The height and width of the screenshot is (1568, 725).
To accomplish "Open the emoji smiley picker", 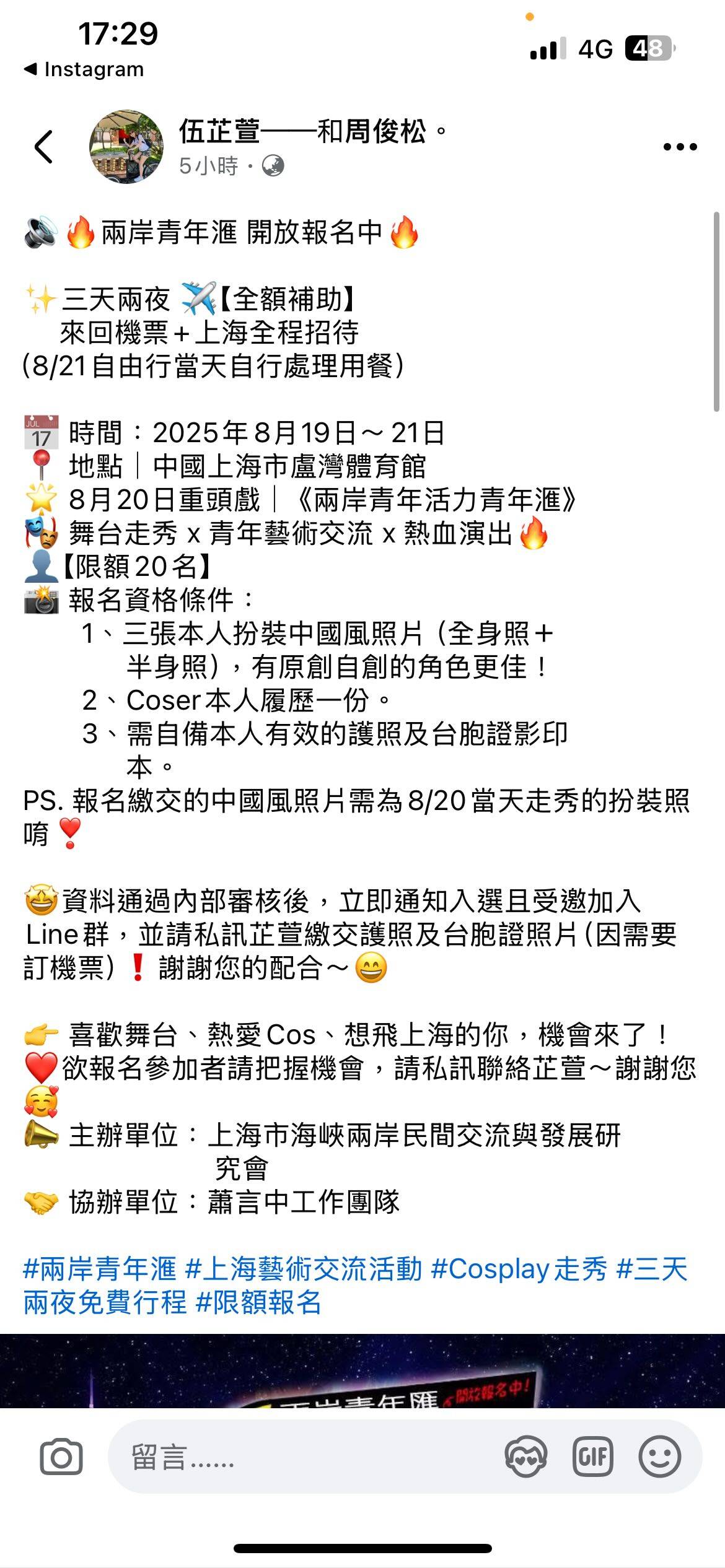I will click(659, 1457).
